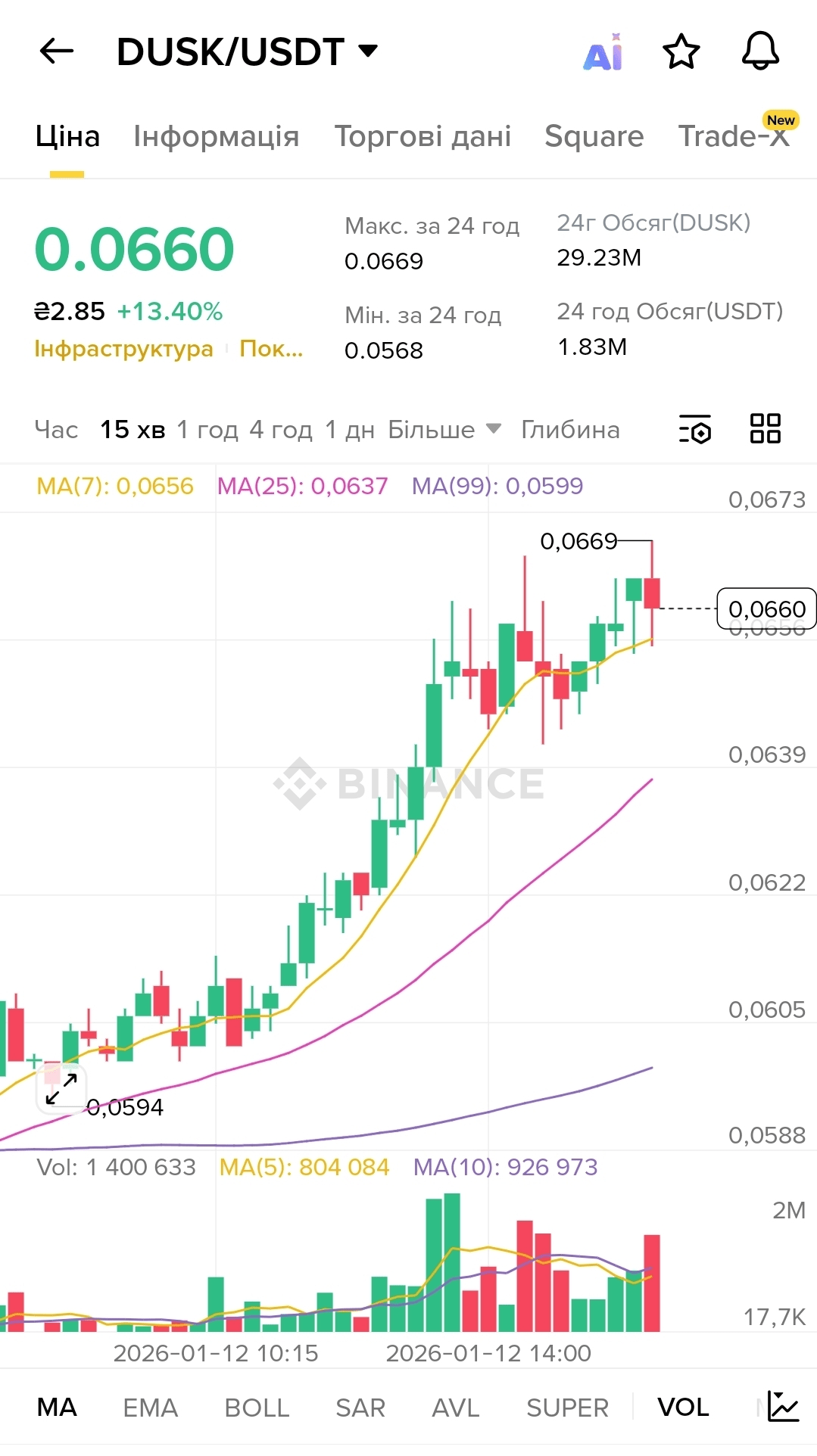817x1456 pixels.
Task: Go back using the arrow
Action: [57, 51]
